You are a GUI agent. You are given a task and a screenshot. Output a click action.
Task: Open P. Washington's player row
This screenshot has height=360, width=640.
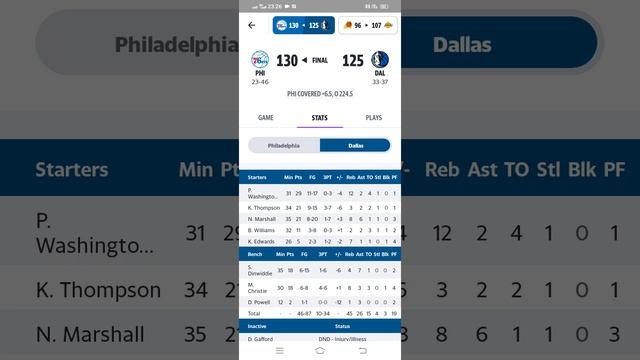click(x=320, y=193)
